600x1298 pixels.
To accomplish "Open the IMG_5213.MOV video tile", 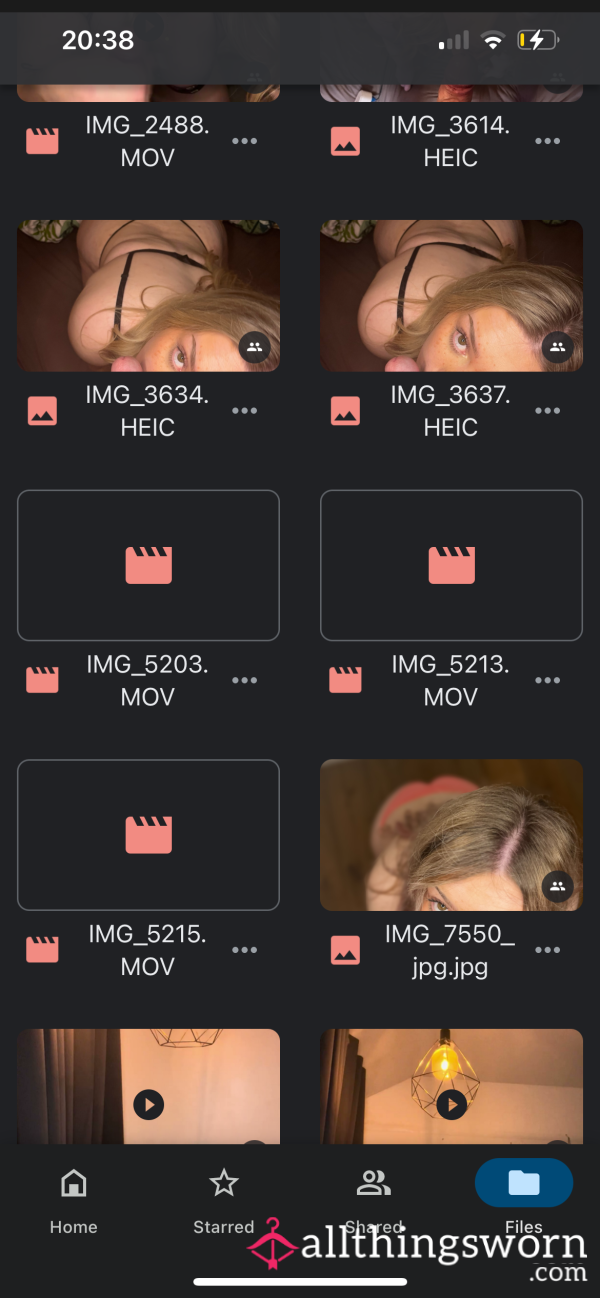I will (451, 565).
